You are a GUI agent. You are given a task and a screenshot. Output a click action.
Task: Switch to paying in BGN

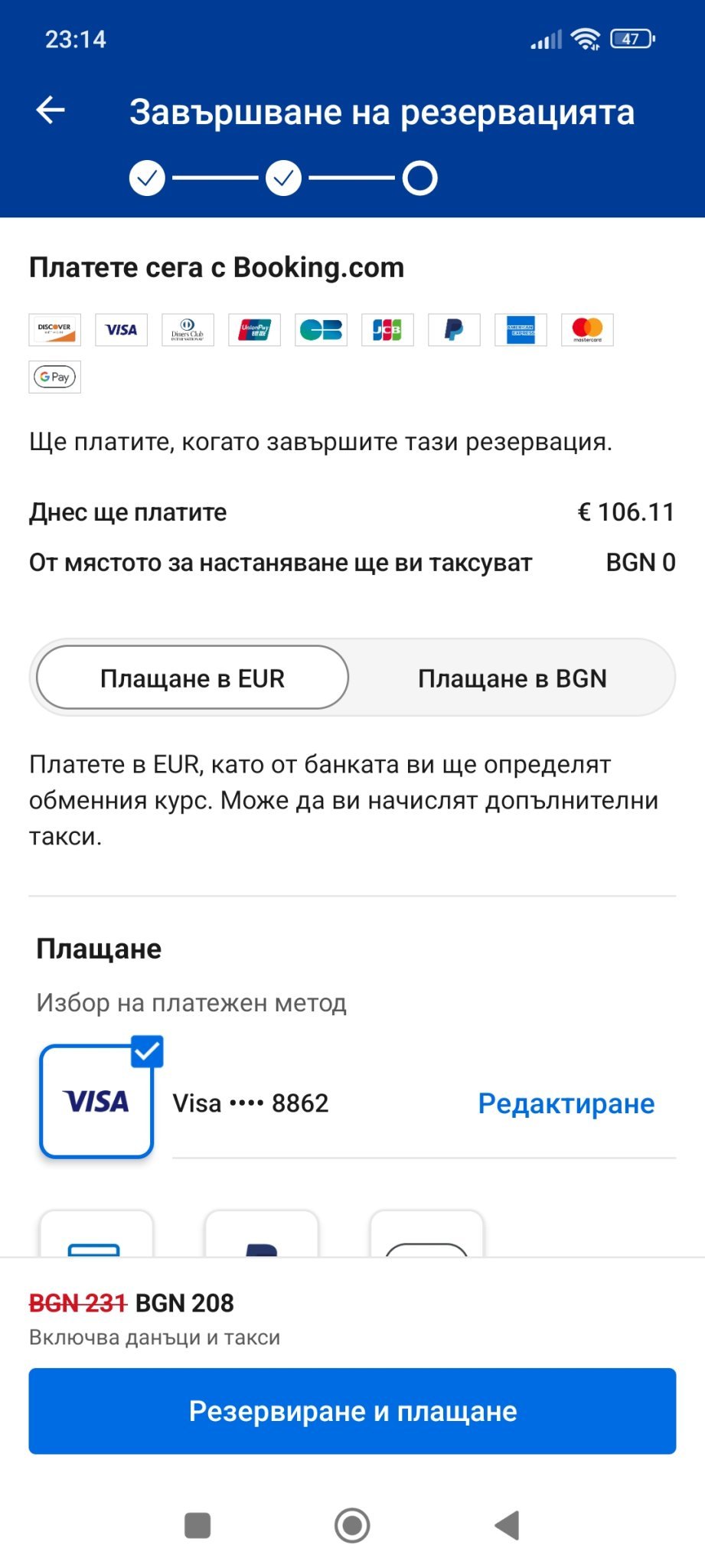512,678
